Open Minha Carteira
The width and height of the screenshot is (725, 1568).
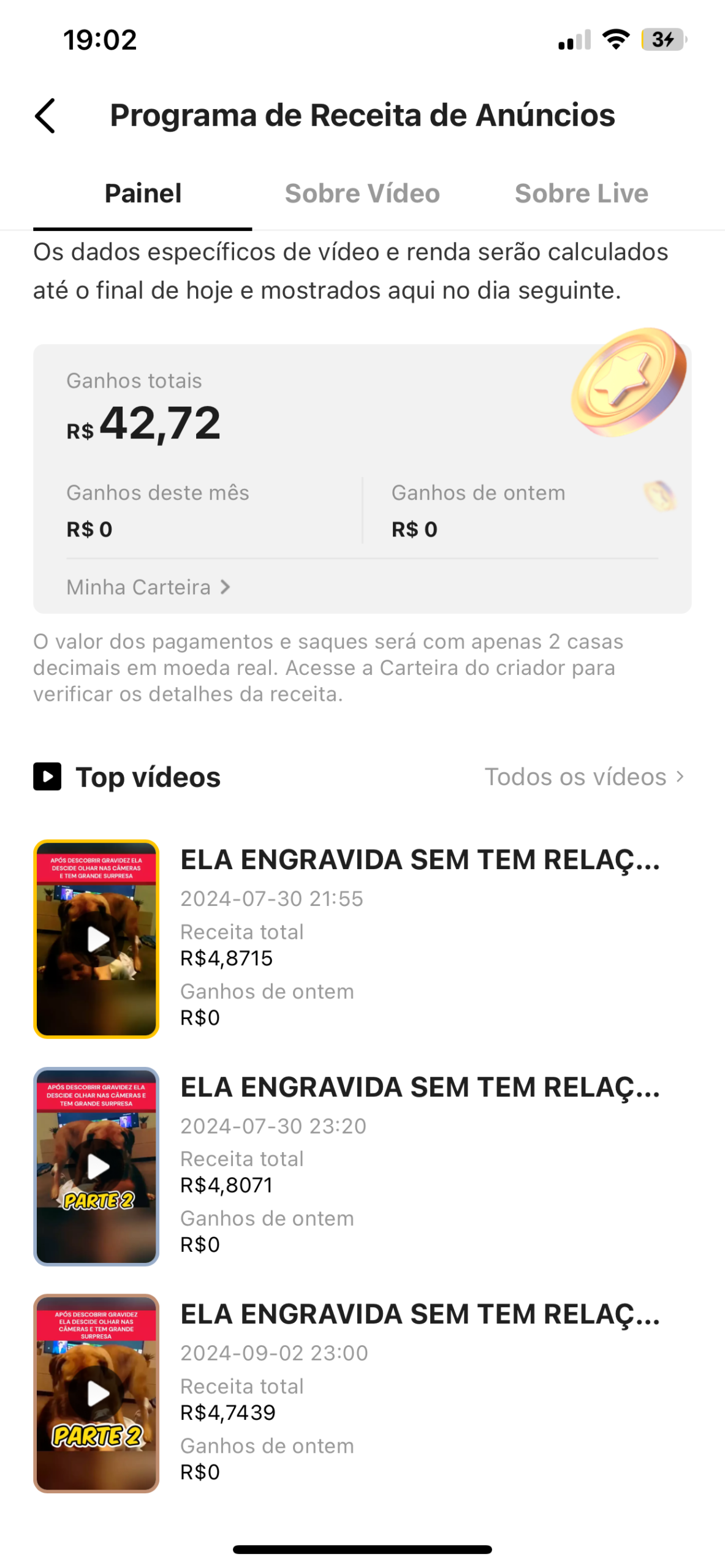click(148, 587)
